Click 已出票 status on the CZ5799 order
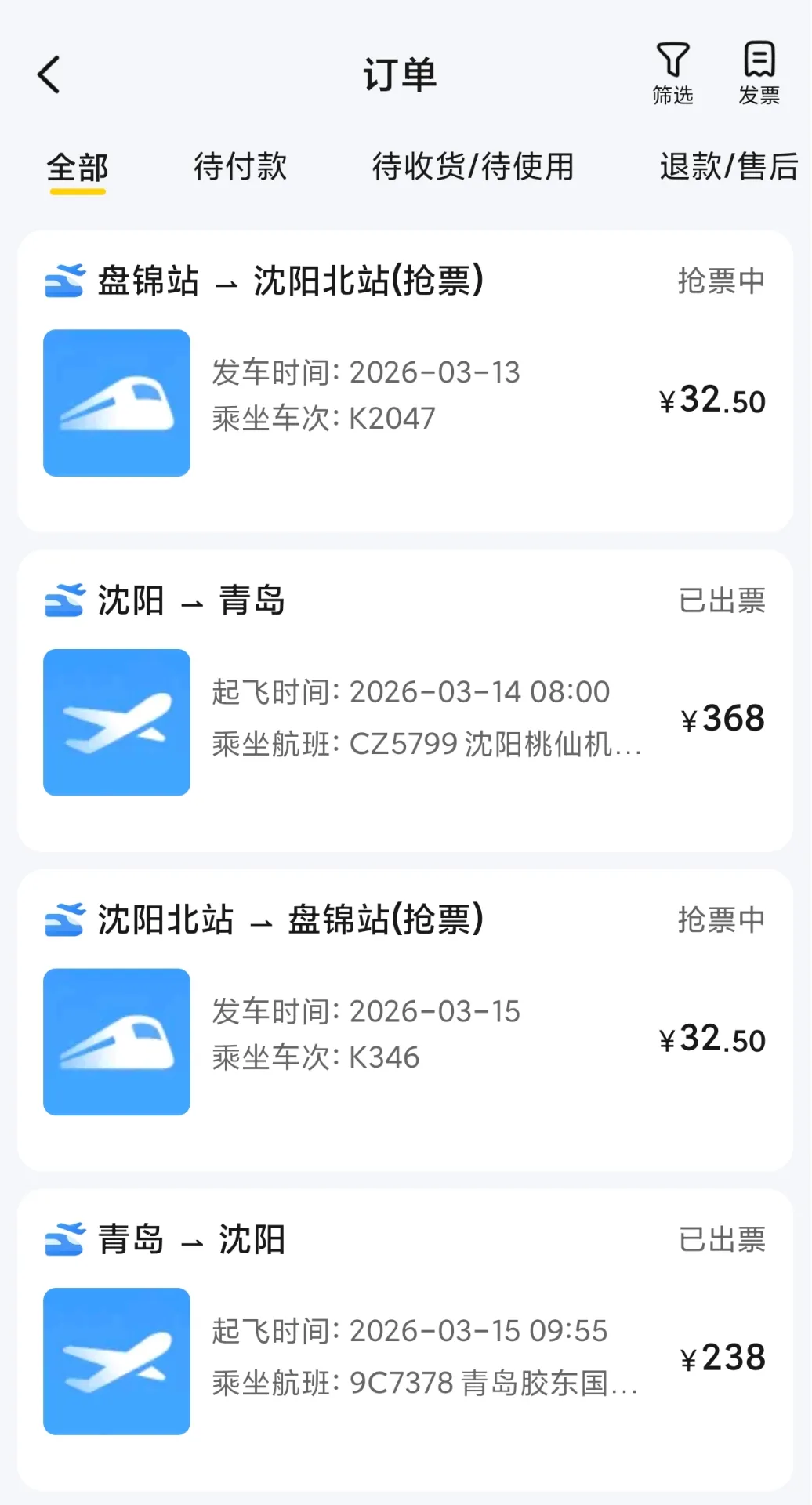 pos(720,600)
